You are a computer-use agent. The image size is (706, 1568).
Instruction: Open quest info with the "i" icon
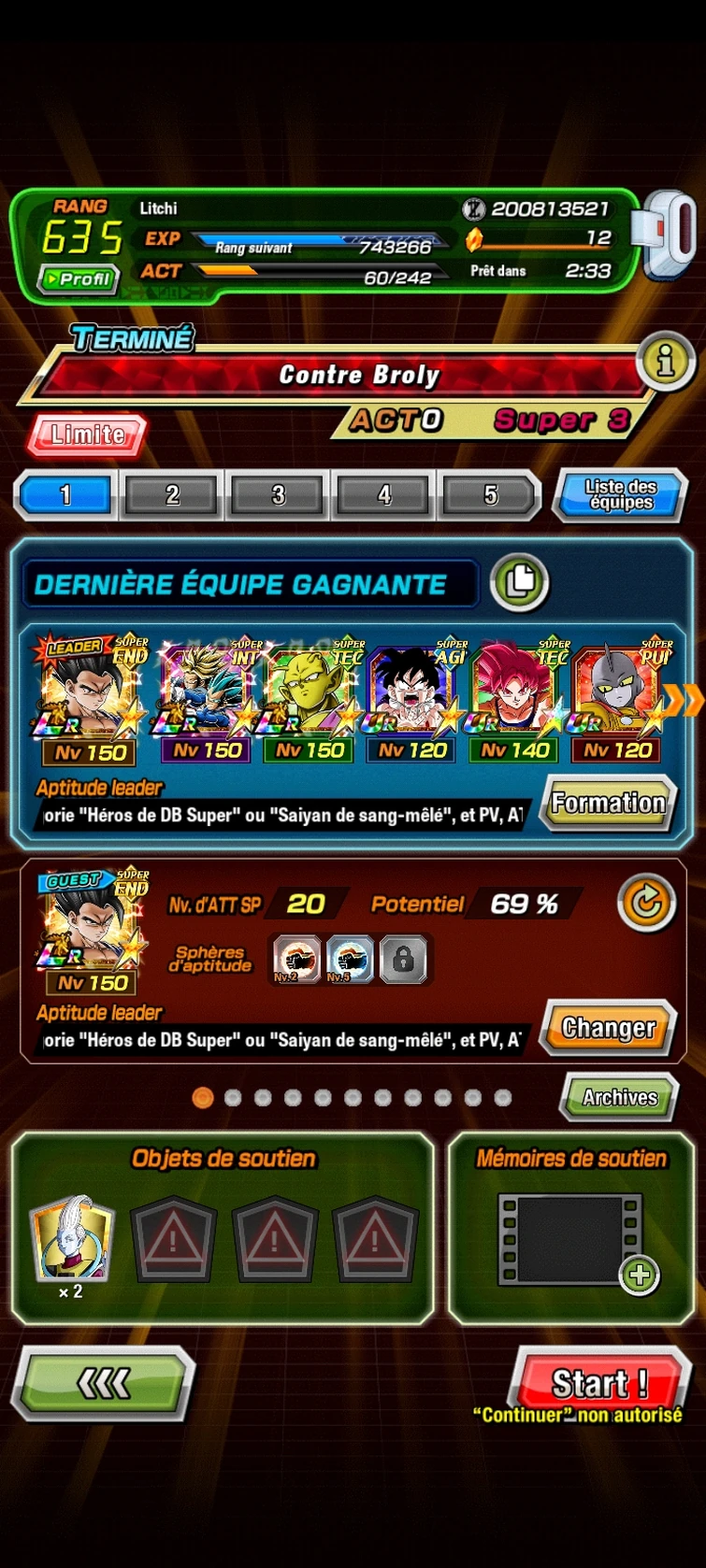[x=665, y=363]
